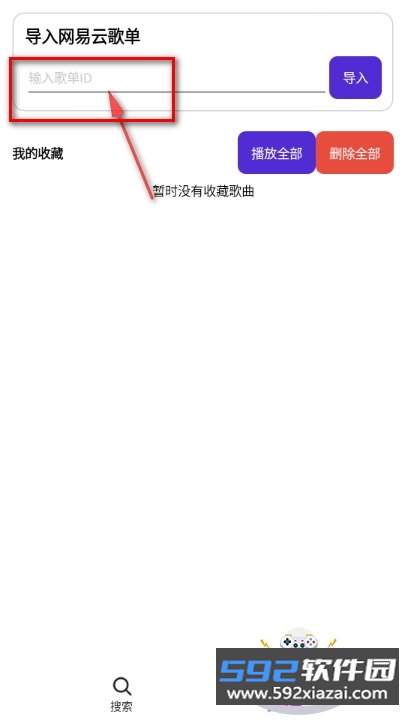Tap the 输入歌单ID input field

pyautogui.click(x=176, y=78)
